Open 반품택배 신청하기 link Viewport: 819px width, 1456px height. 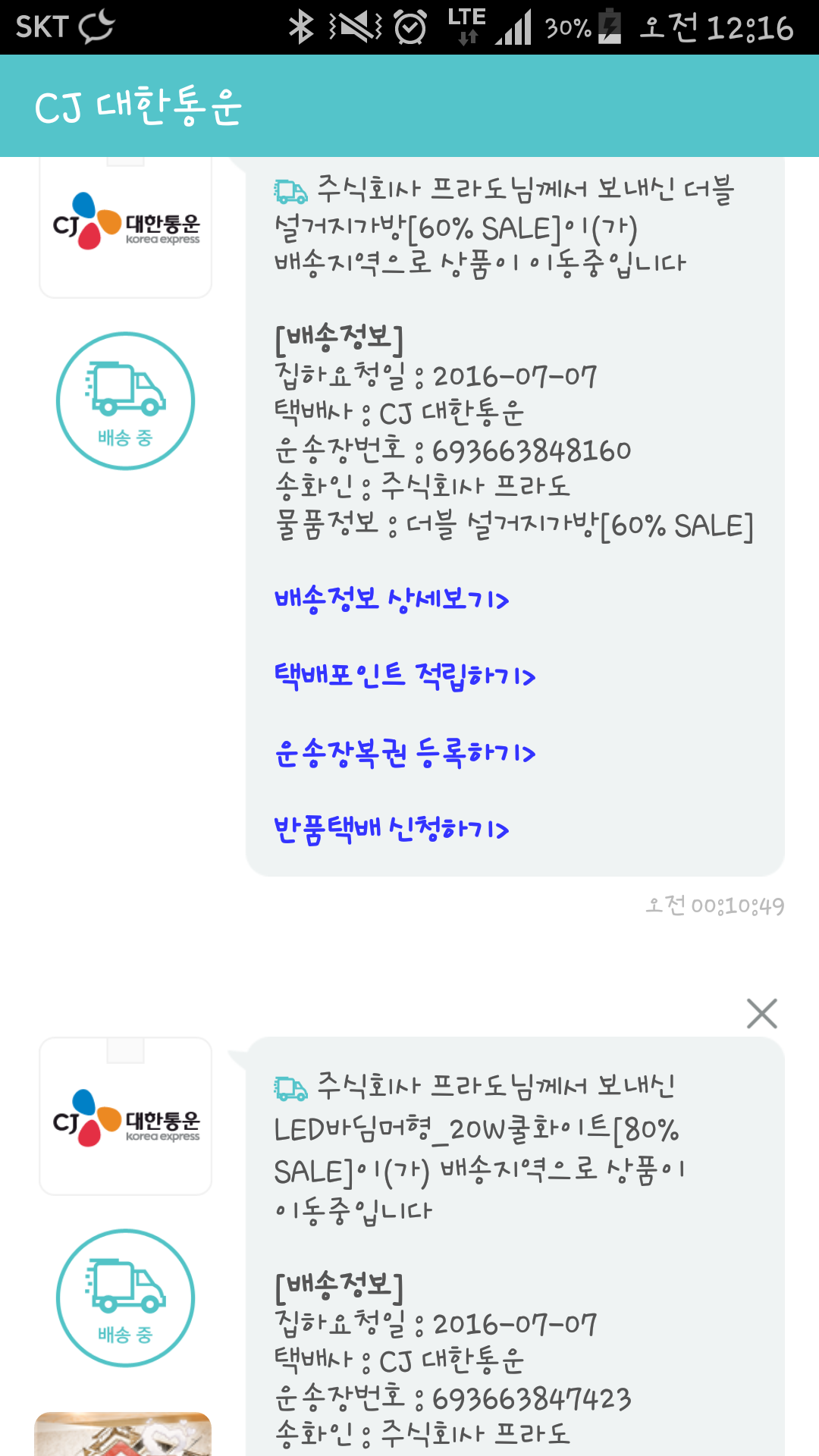tap(391, 830)
